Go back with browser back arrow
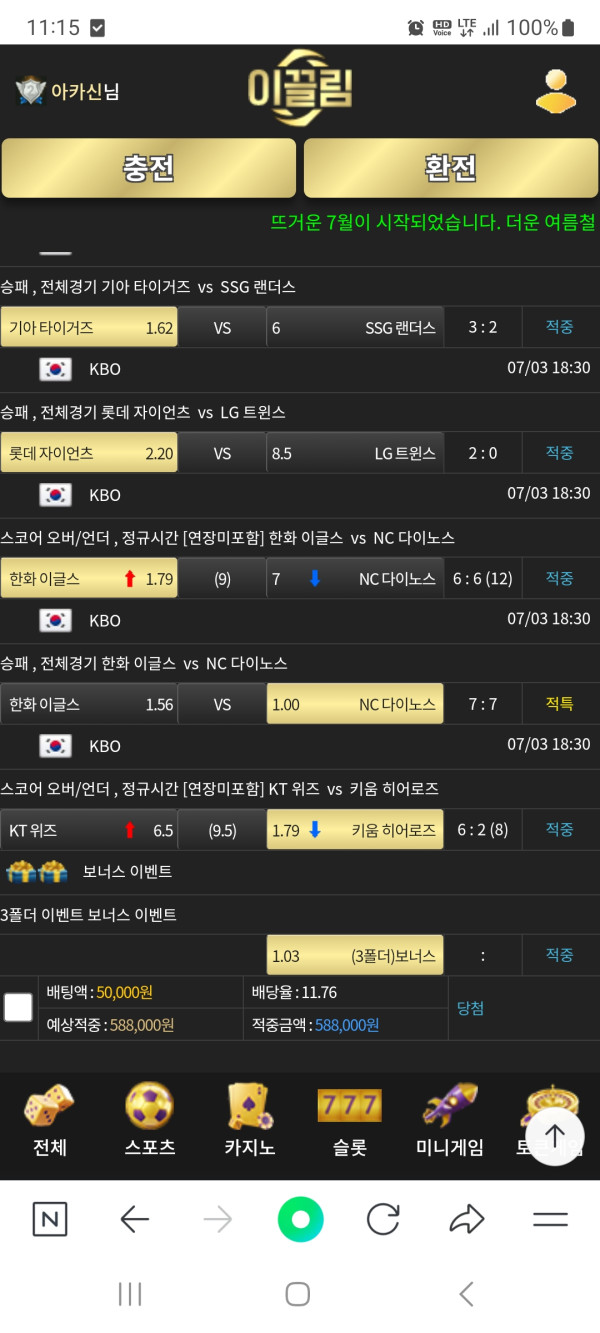The image size is (600, 1333). 134,1219
